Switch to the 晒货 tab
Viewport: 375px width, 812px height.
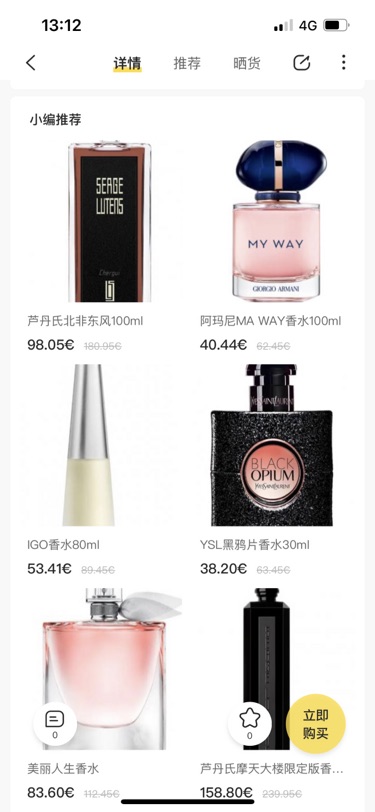point(247,64)
